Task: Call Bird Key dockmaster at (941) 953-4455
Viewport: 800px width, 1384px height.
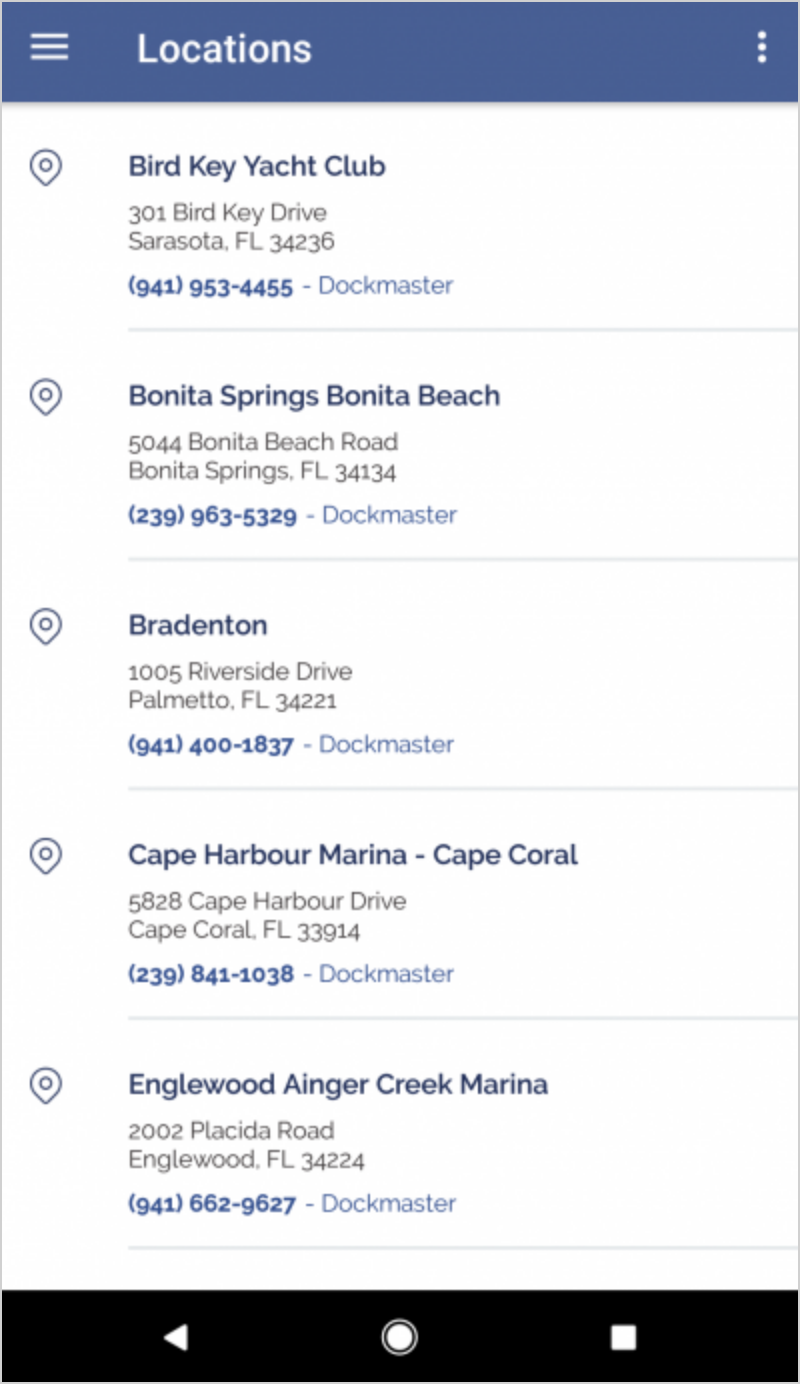Action: click(211, 286)
